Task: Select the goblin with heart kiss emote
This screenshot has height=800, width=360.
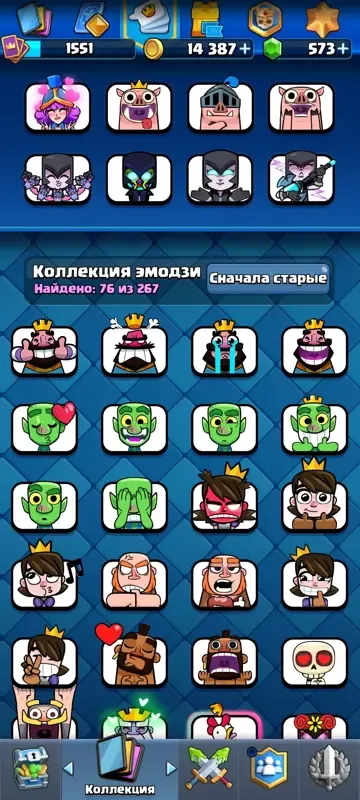Action: click(44, 428)
